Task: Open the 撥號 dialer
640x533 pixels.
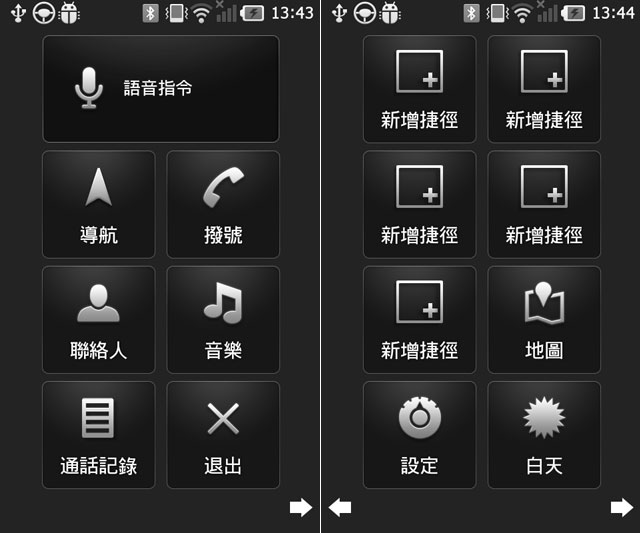Action: click(x=223, y=204)
